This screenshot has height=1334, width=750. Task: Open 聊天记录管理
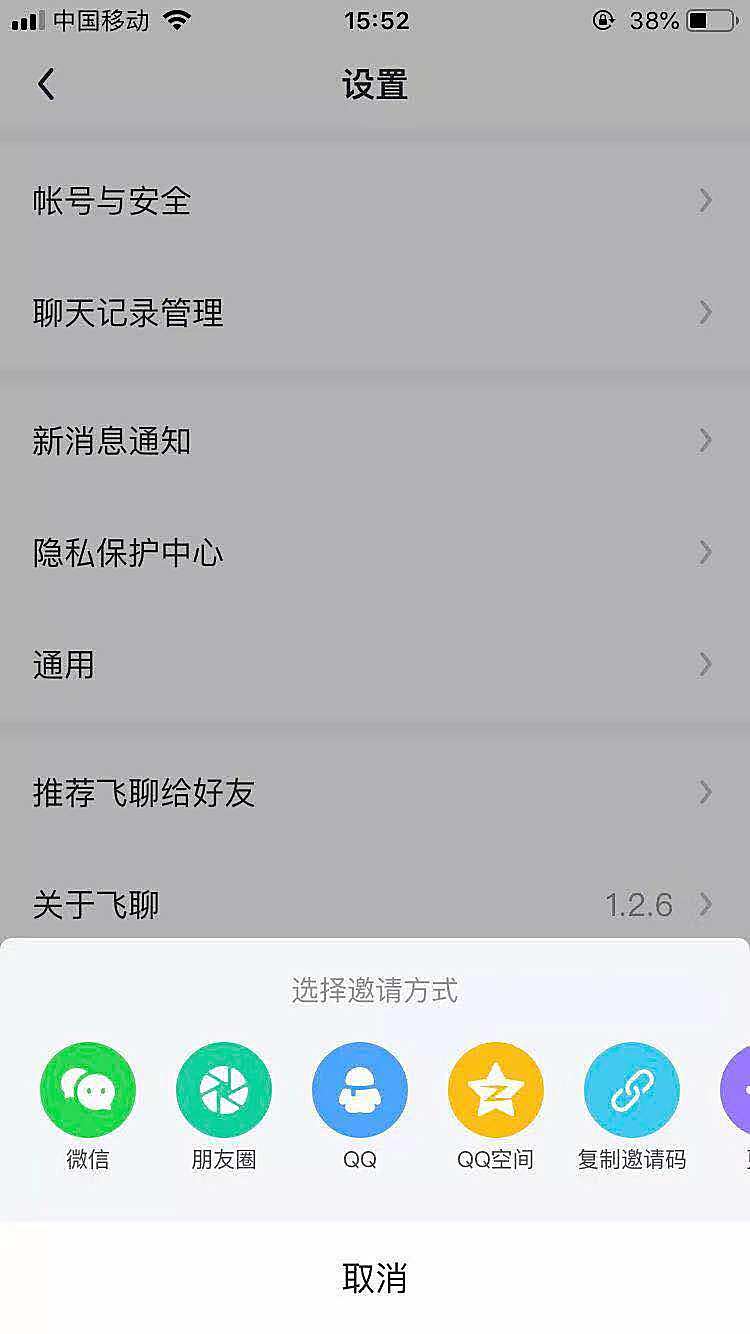[375, 313]
